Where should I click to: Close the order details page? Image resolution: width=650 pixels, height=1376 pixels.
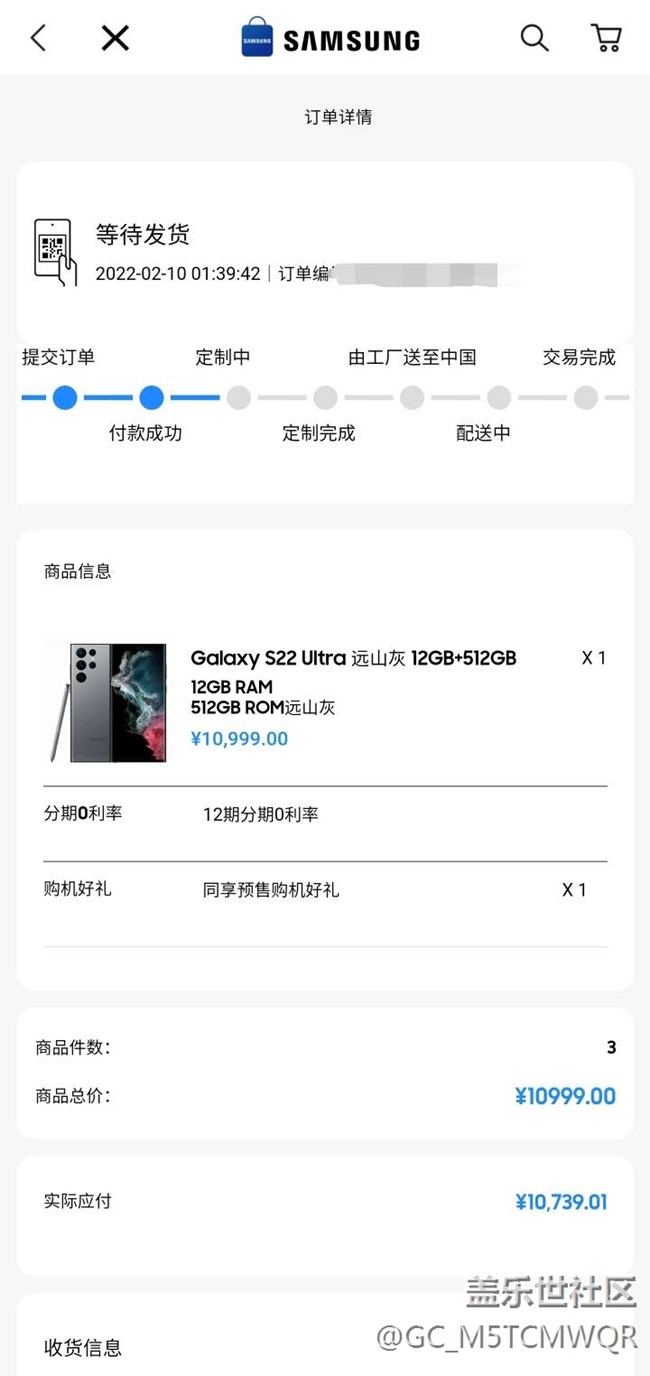click(115, 38)
